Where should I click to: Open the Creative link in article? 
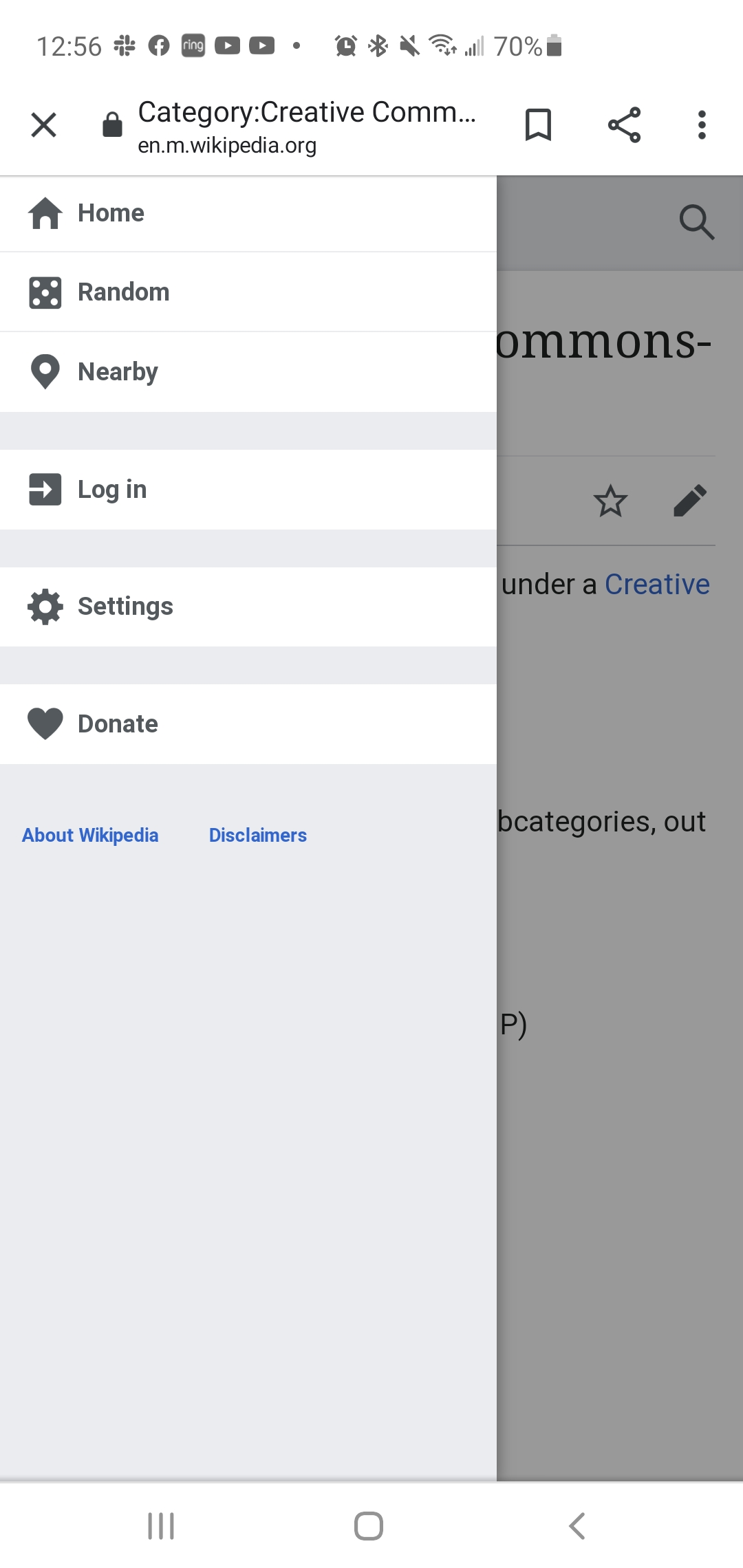click(656, 585)
